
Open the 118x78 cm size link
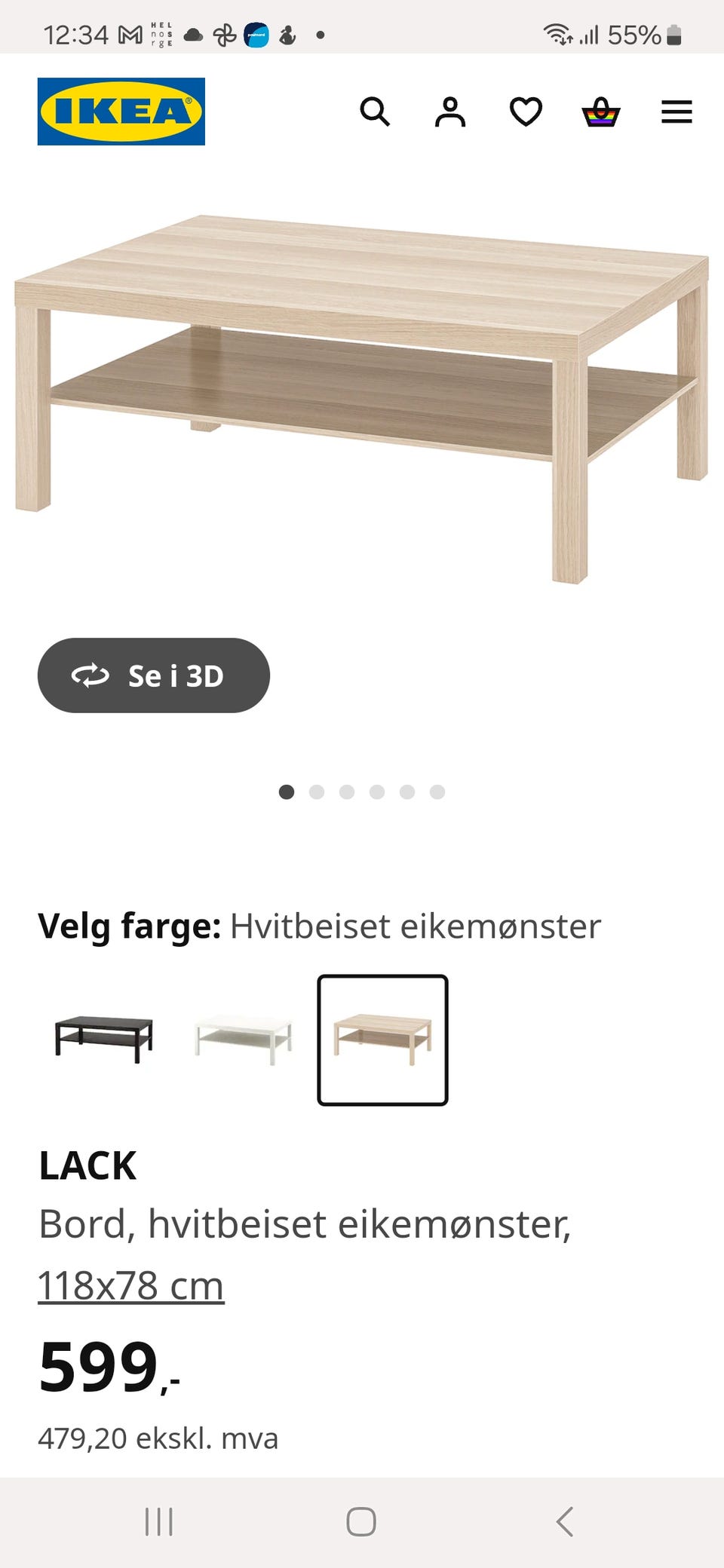[131, 1285]
